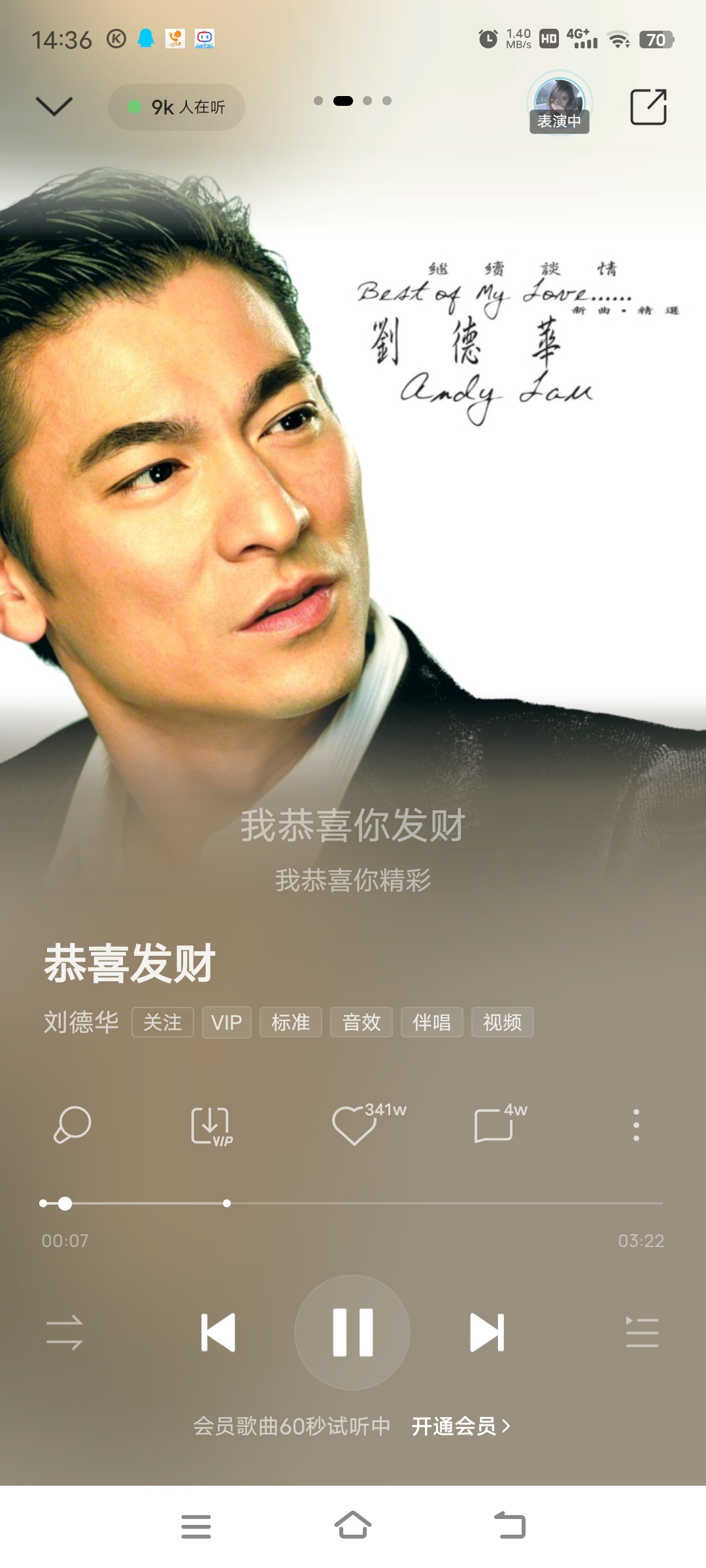Pause the playing song
The width and height of the screenshot is (706, 1568).
coord(352,1332)
